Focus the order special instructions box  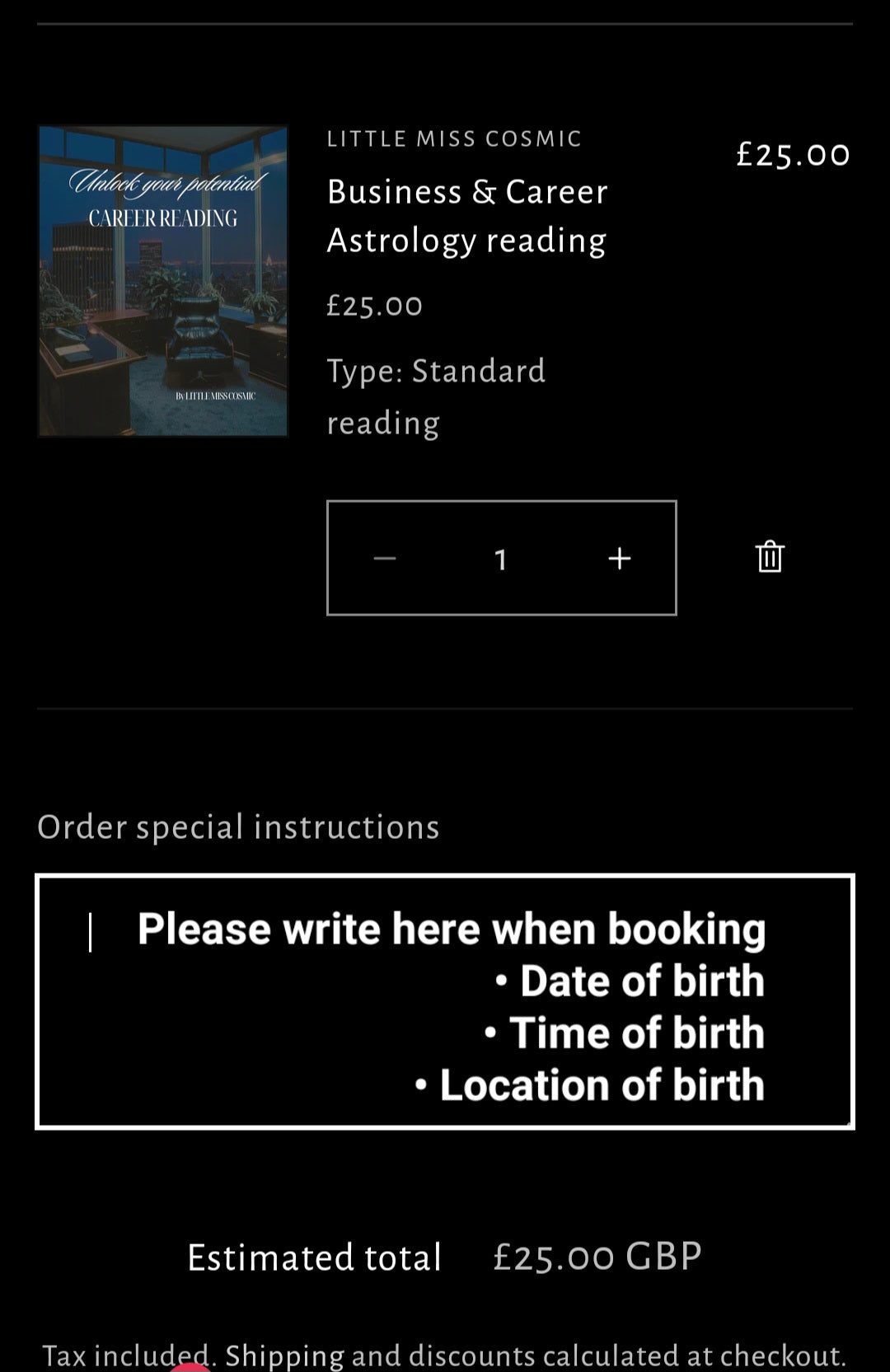click(445, 1002)
